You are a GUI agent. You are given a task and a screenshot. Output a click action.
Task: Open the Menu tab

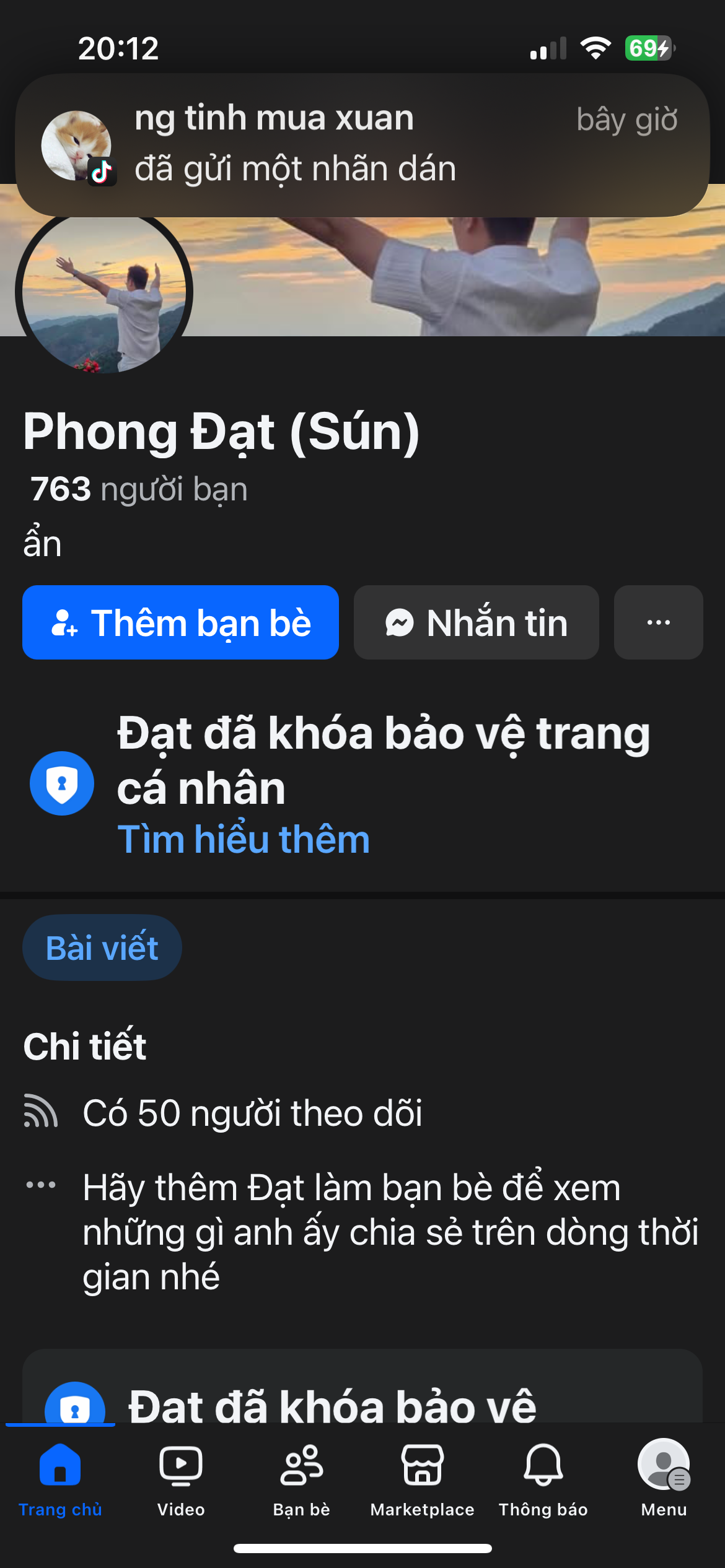(664, 1480)
